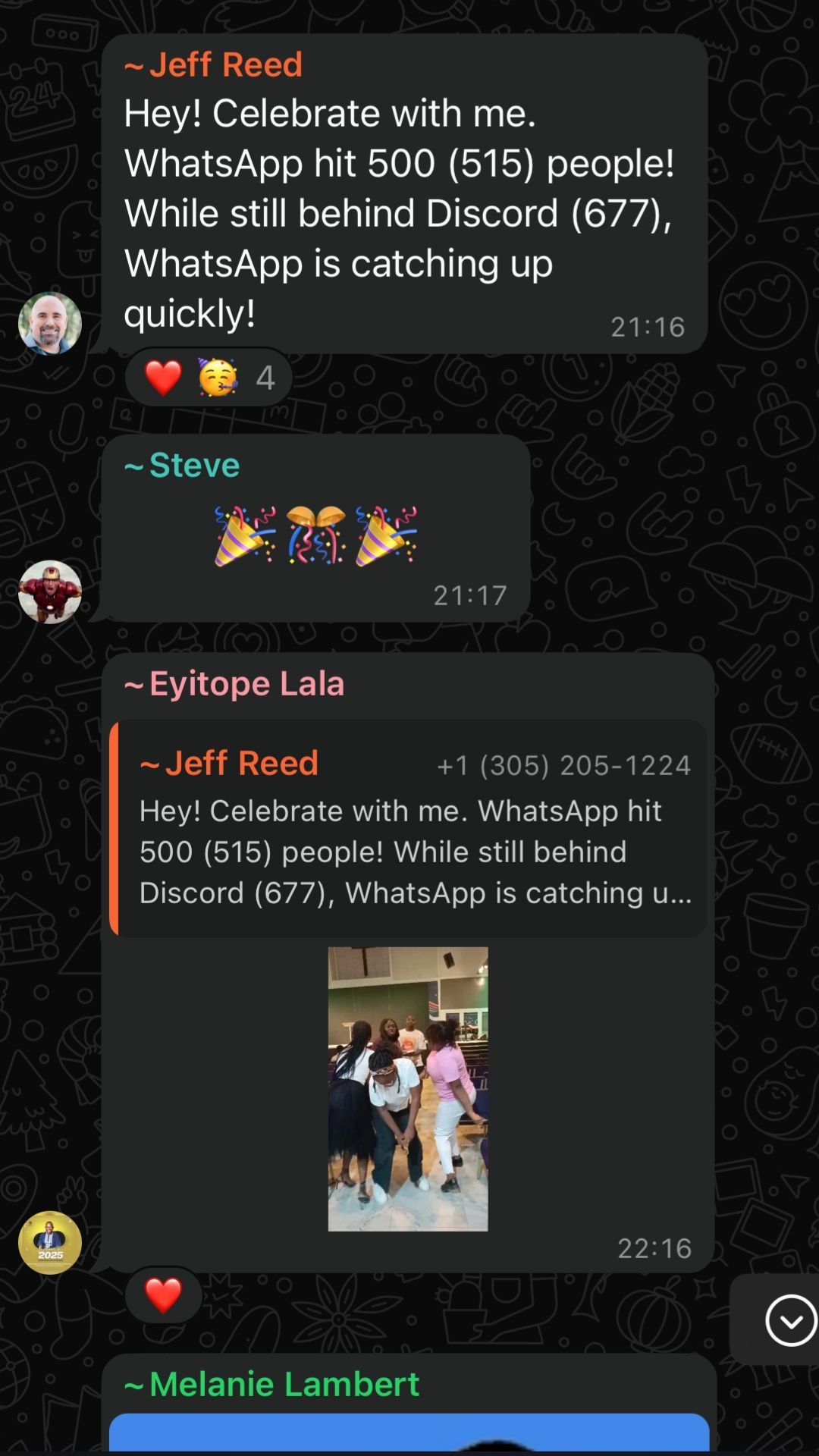Tap Melanie Lambert's sender name
This screenshot has width=819, height=1456.
284,1384
